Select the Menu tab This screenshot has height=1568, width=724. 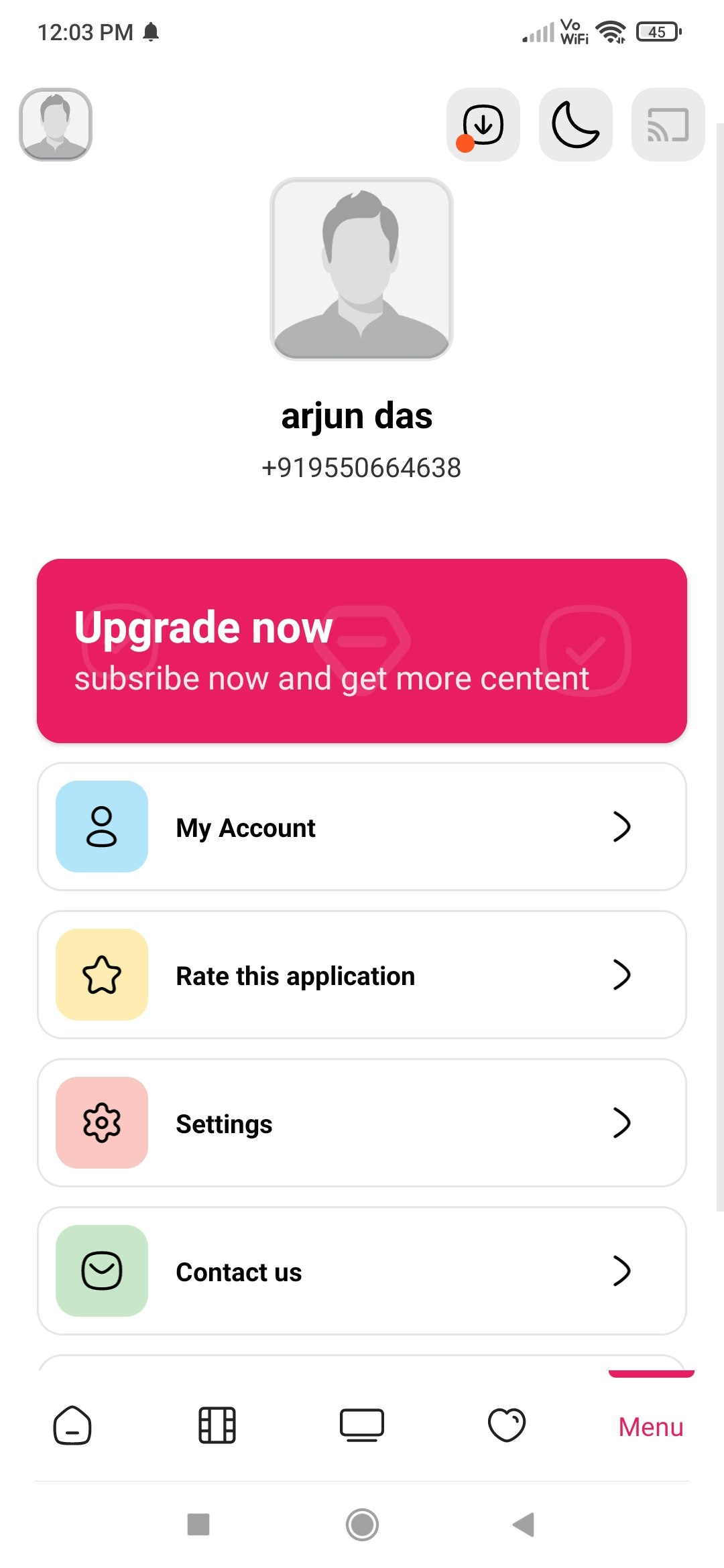click(650, 1427)
